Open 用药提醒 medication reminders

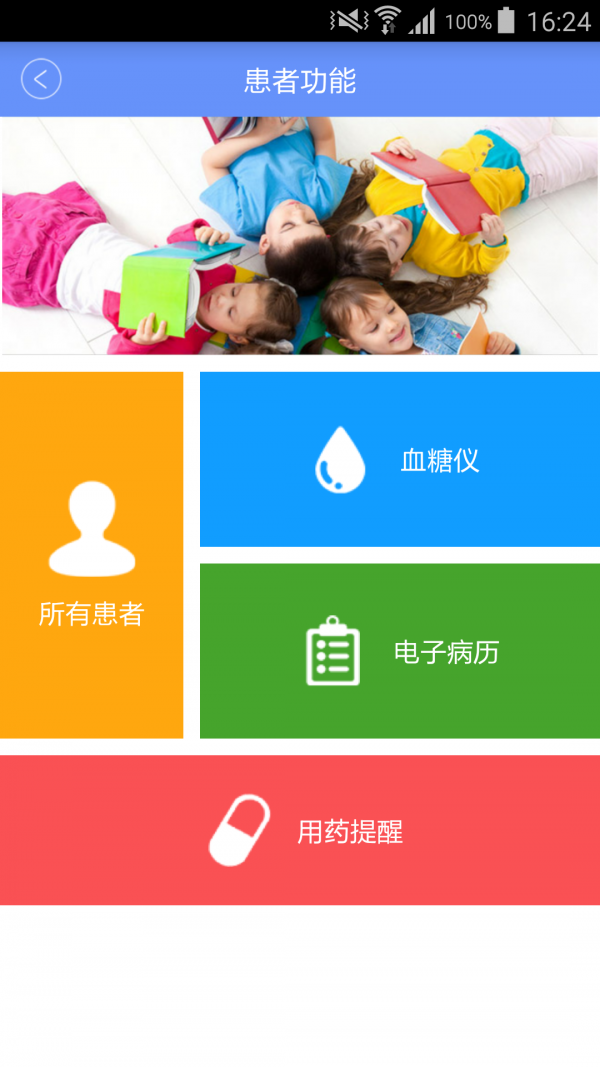pos(300,830)
